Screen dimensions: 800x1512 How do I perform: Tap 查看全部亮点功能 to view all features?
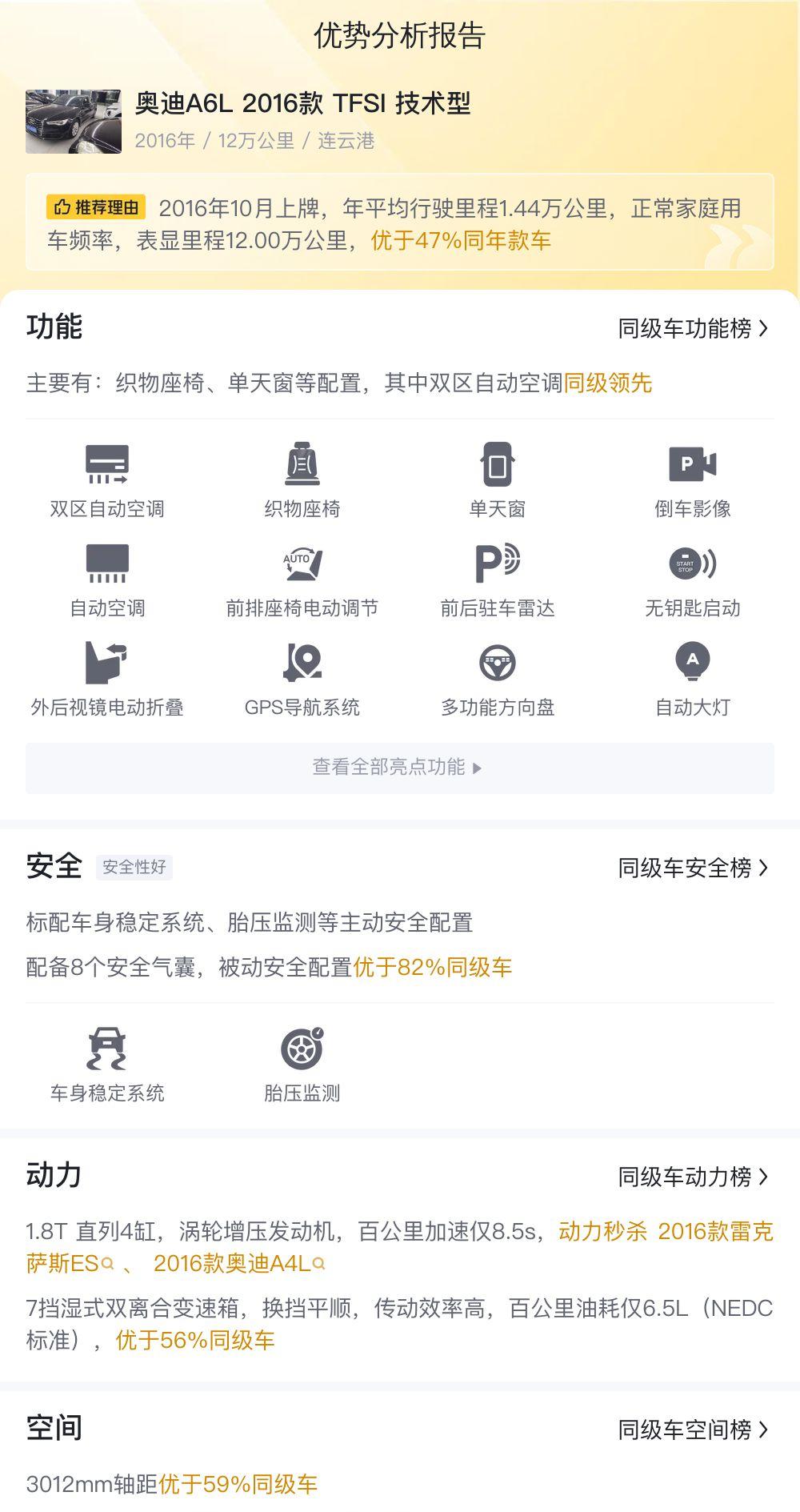coord(400,768)
